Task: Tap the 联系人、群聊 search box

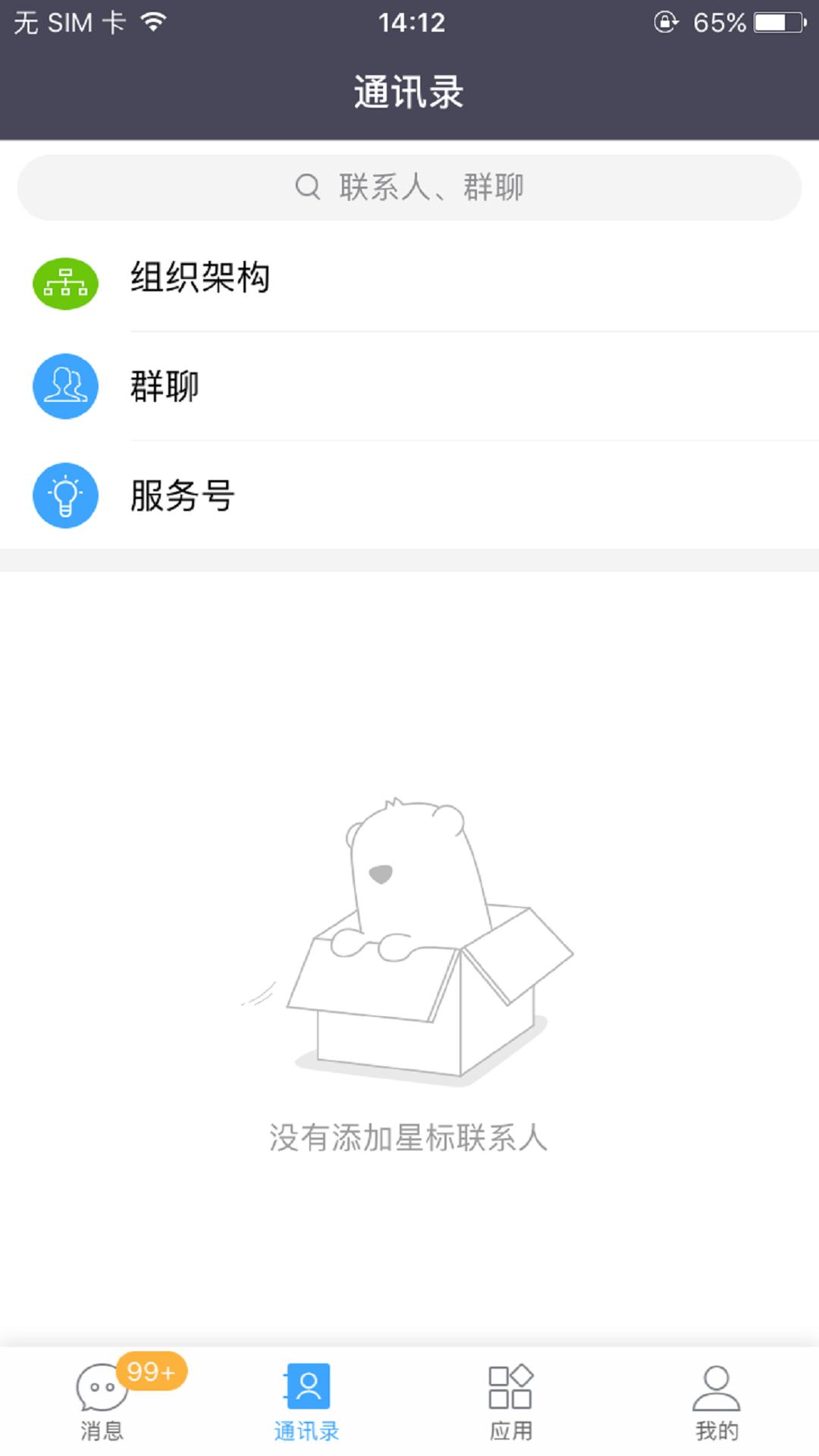Action: [x=409, y=187]
